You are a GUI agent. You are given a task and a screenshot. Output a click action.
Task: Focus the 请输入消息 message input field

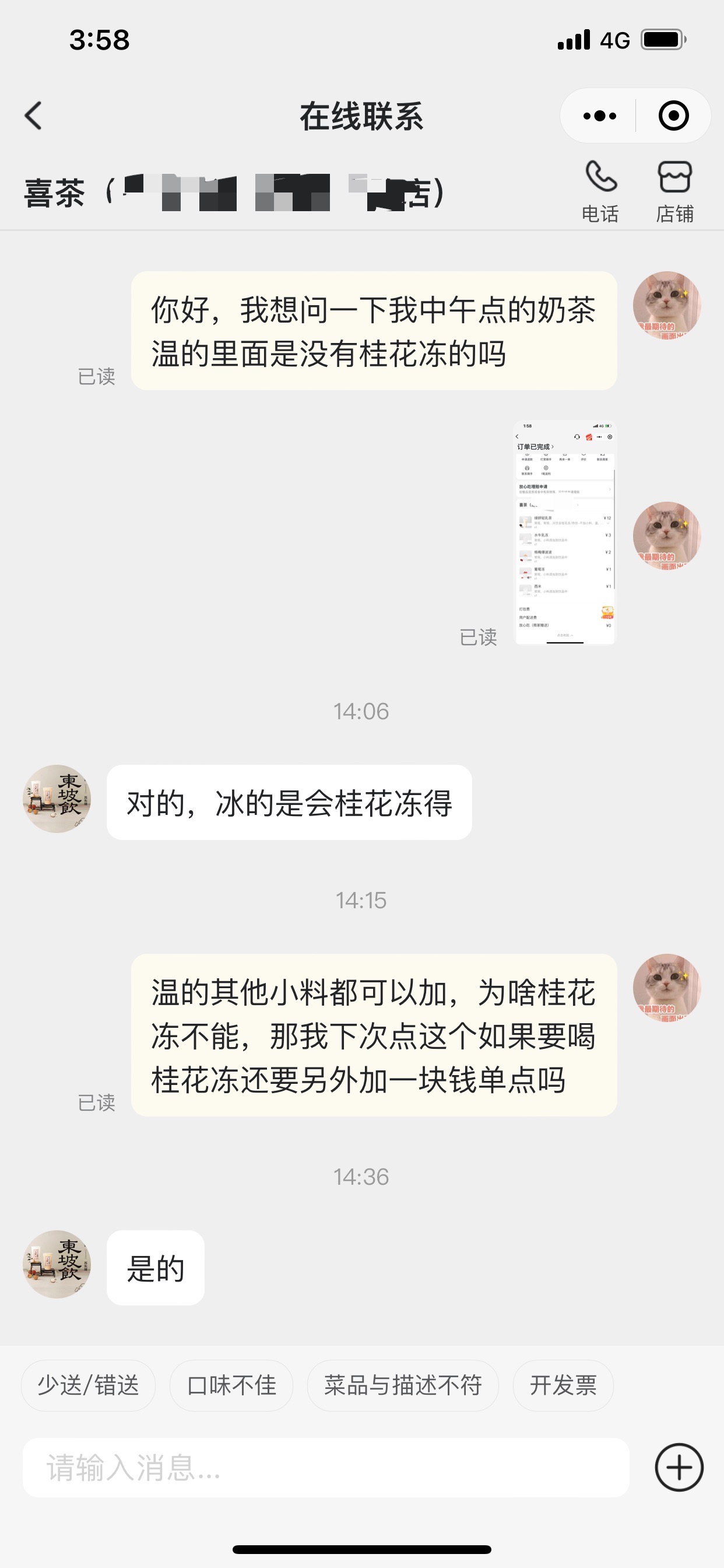(x=325, y=1468)
